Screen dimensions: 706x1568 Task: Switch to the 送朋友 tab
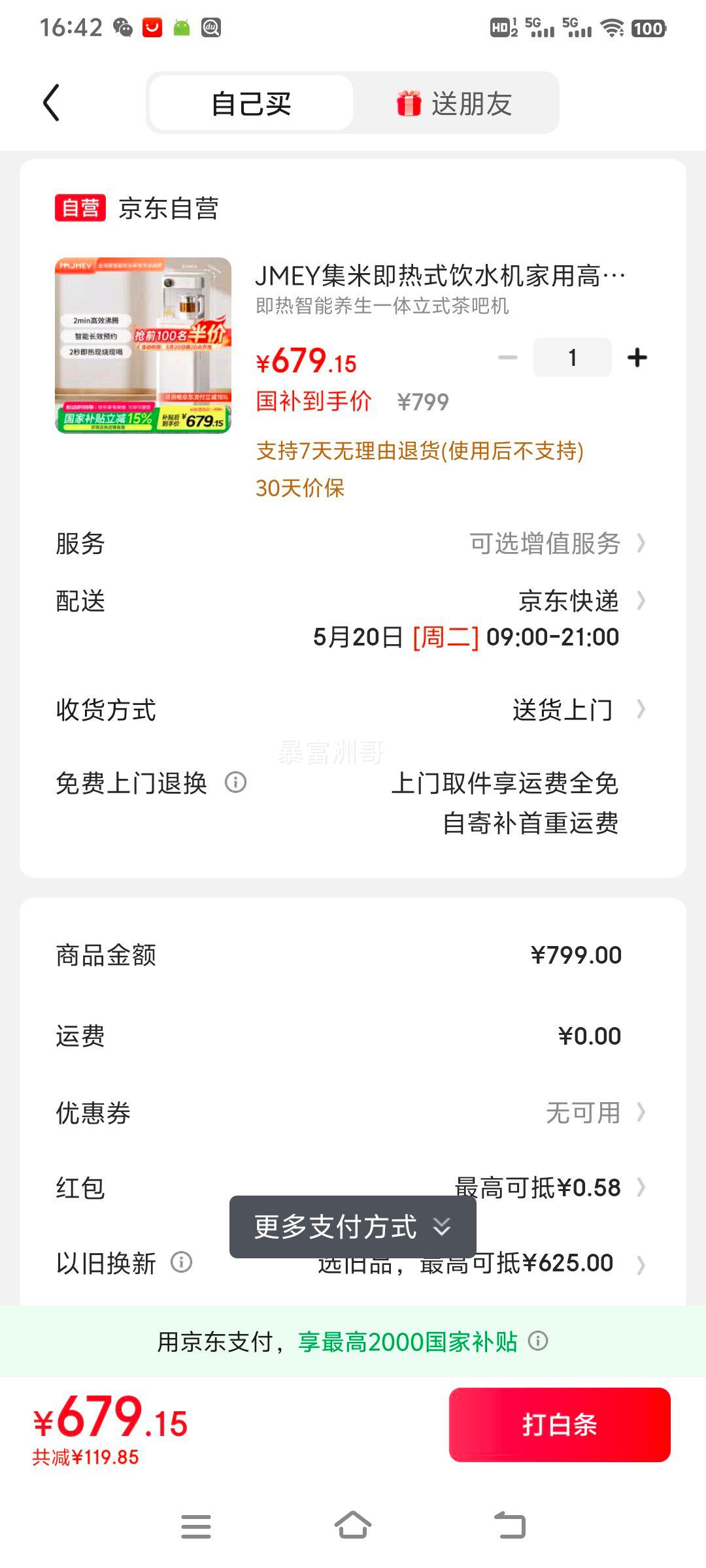(x=455, y=103)
